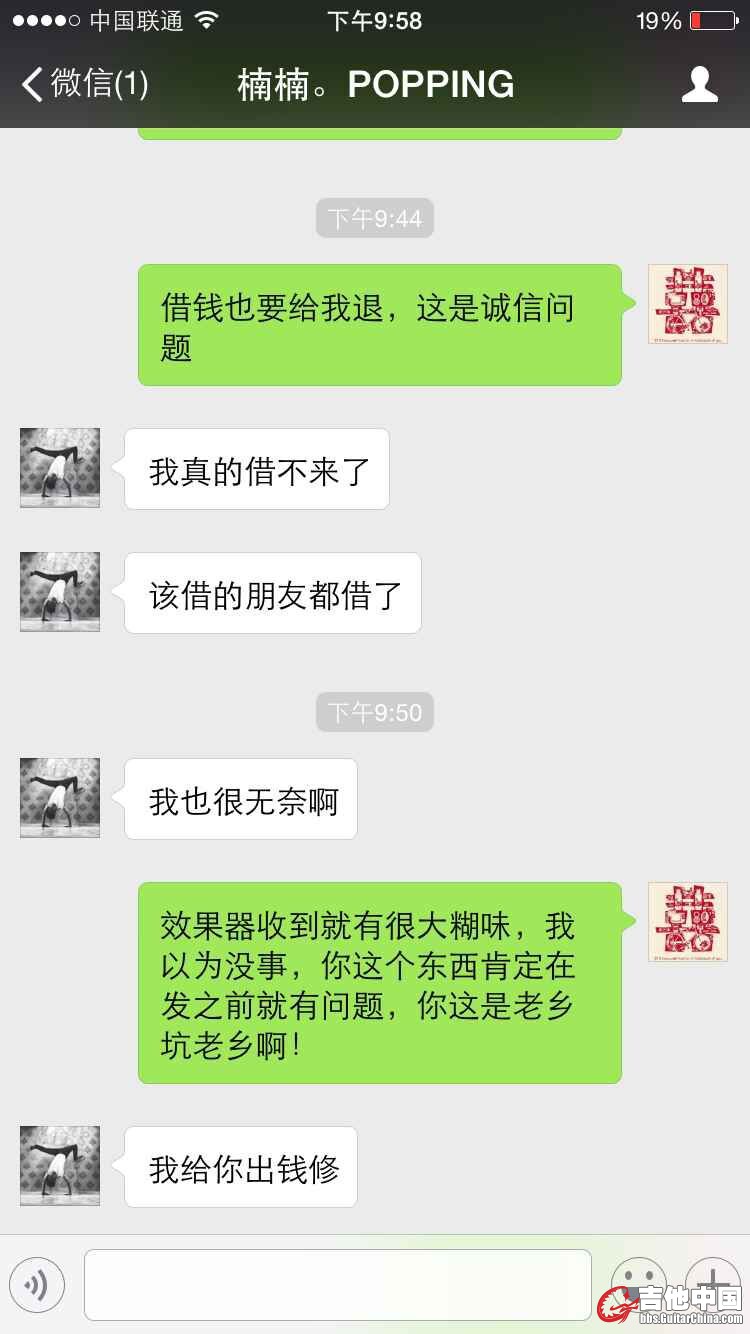750x1334 pixels.
Task: Open chat details via the person icon
Action: point(699,85)
